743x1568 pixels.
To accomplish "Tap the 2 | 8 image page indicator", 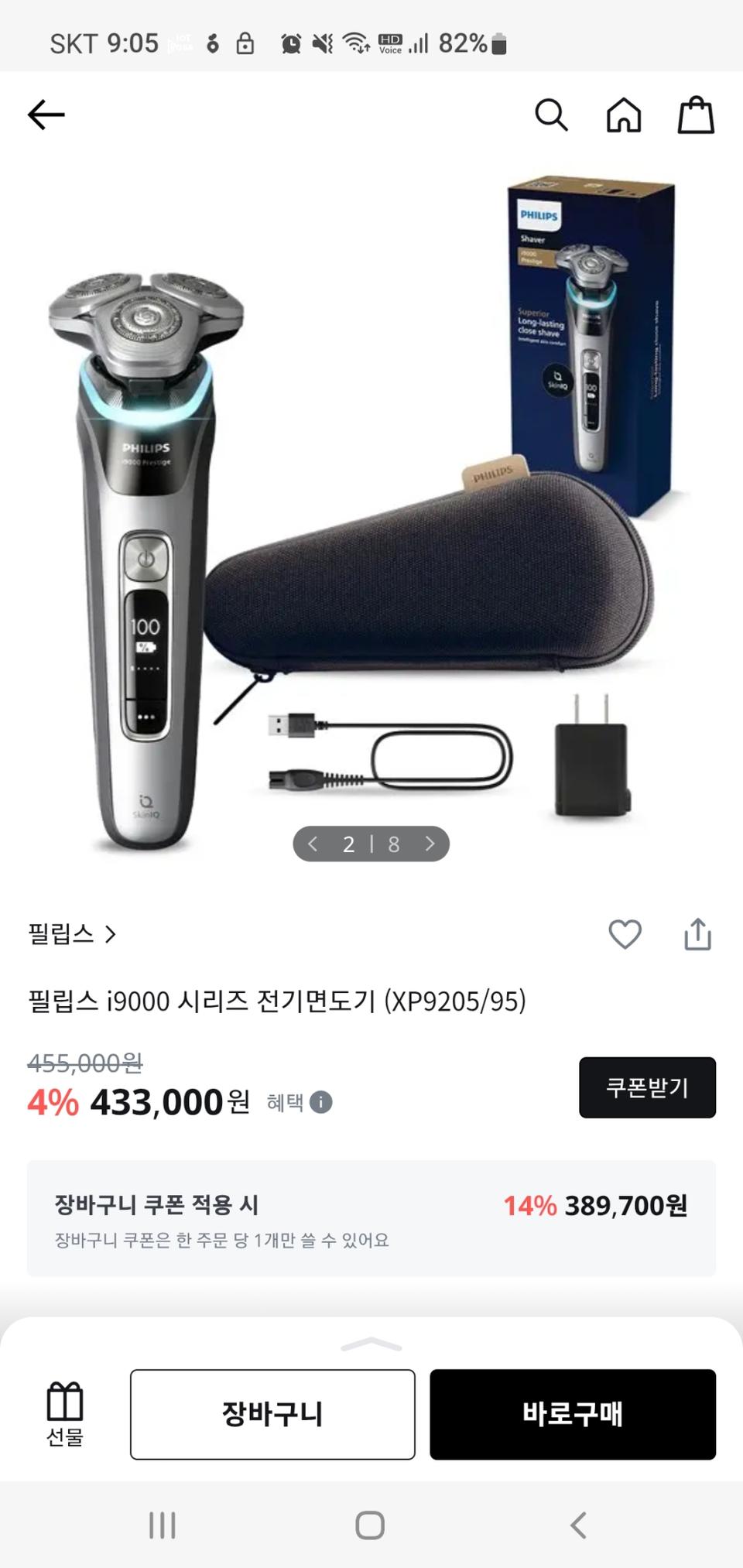I will [371, 844].
